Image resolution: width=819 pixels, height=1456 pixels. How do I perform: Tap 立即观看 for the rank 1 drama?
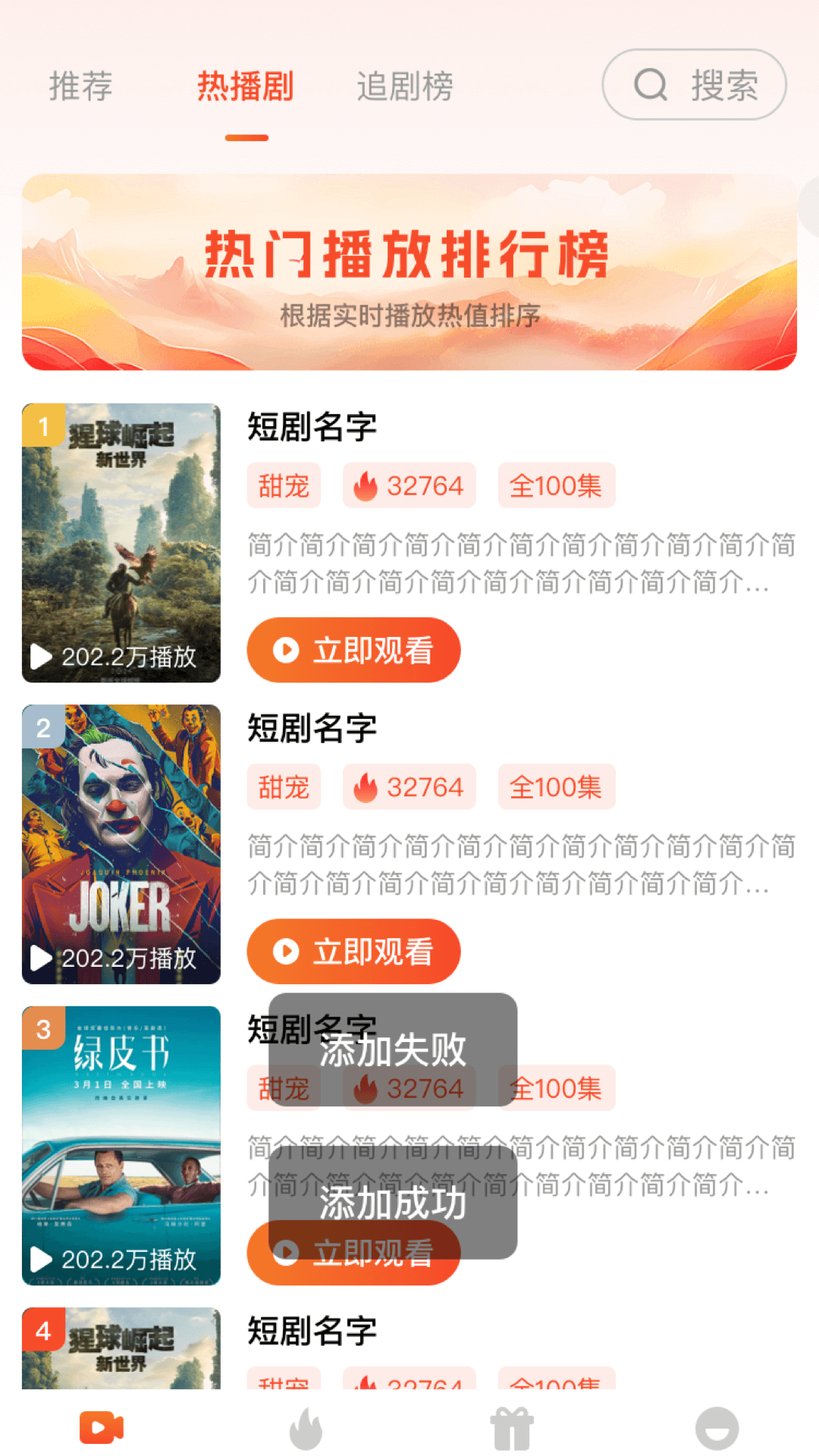pos(353,651)
